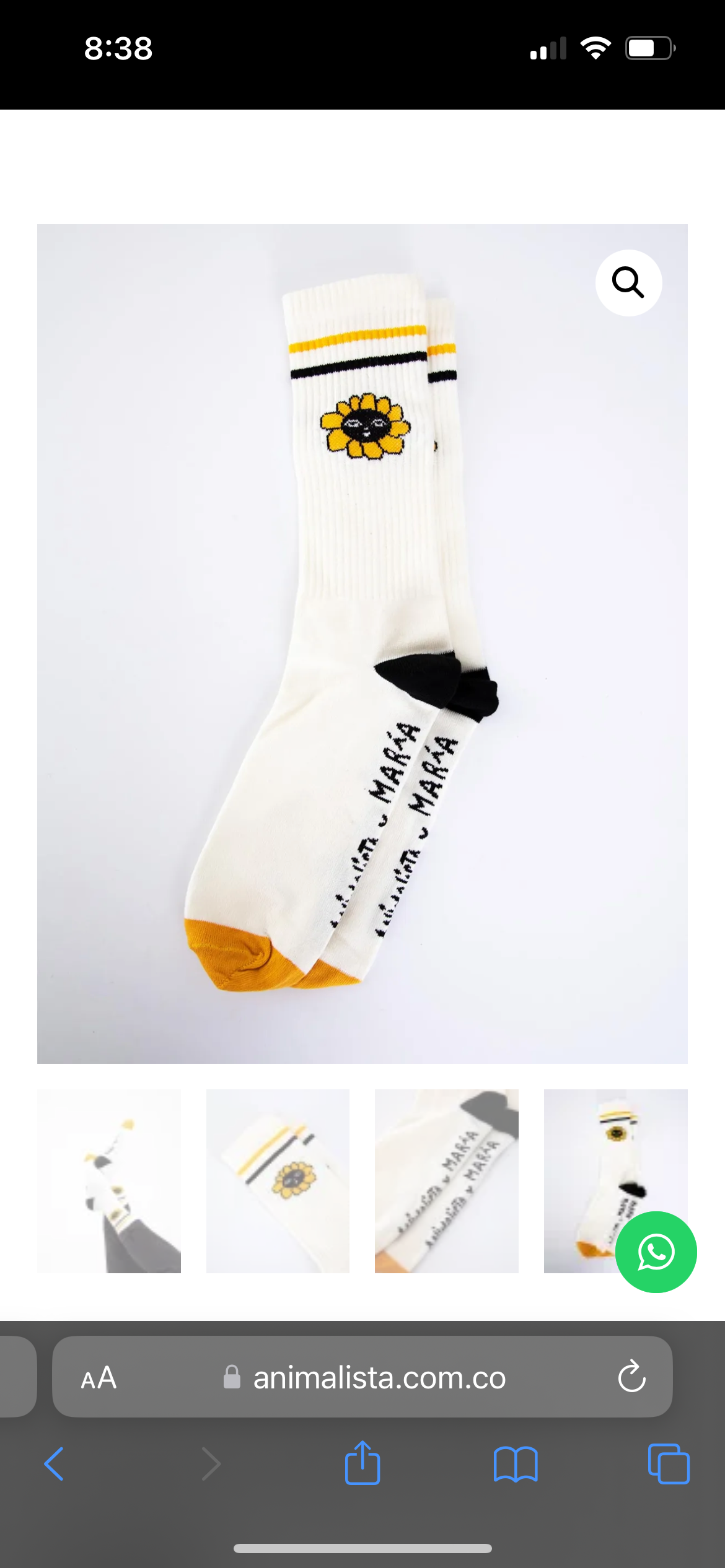Viewport: 725px width, 1568px height.
Task: Share this page
Action: (x=362, y=1463)
